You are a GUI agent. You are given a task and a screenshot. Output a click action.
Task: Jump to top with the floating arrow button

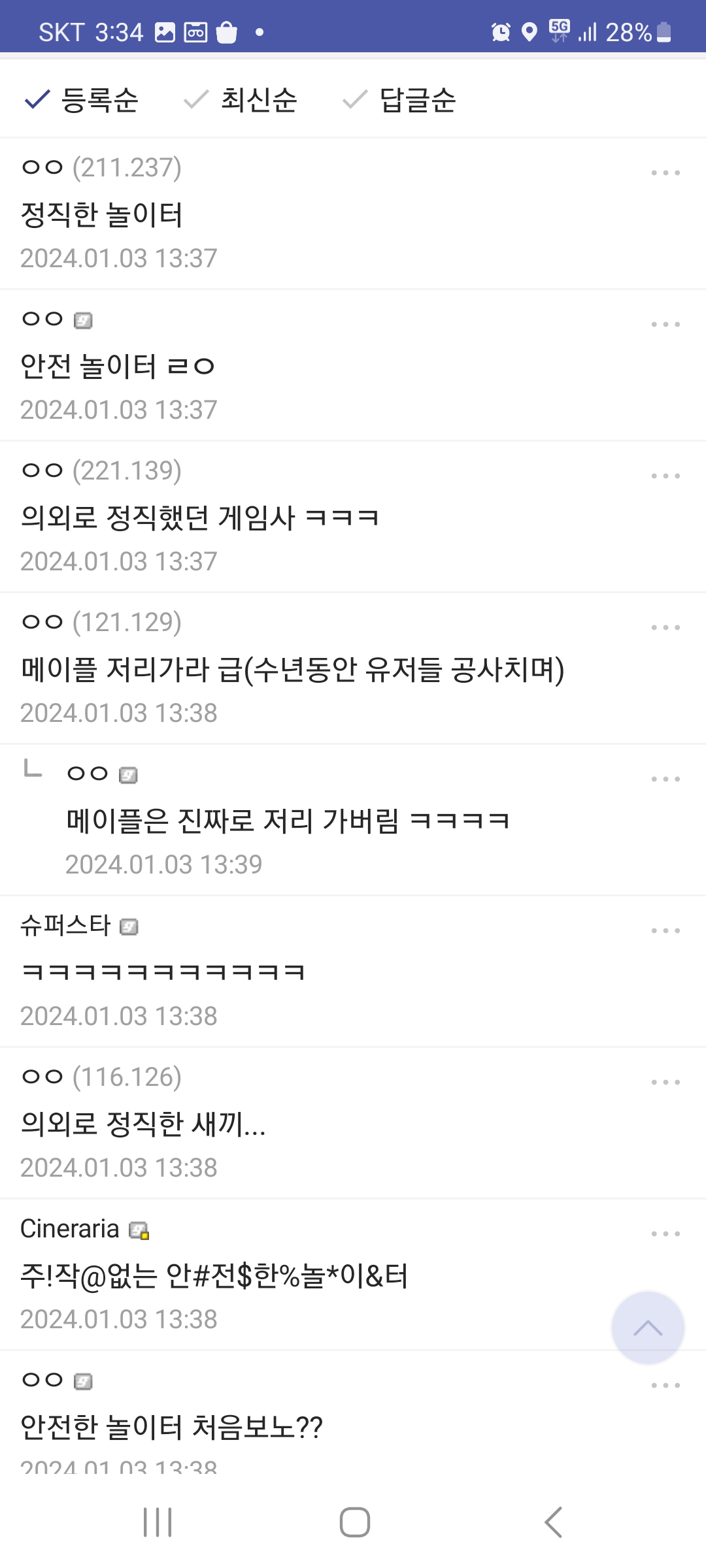click(x=648, y=1328)
